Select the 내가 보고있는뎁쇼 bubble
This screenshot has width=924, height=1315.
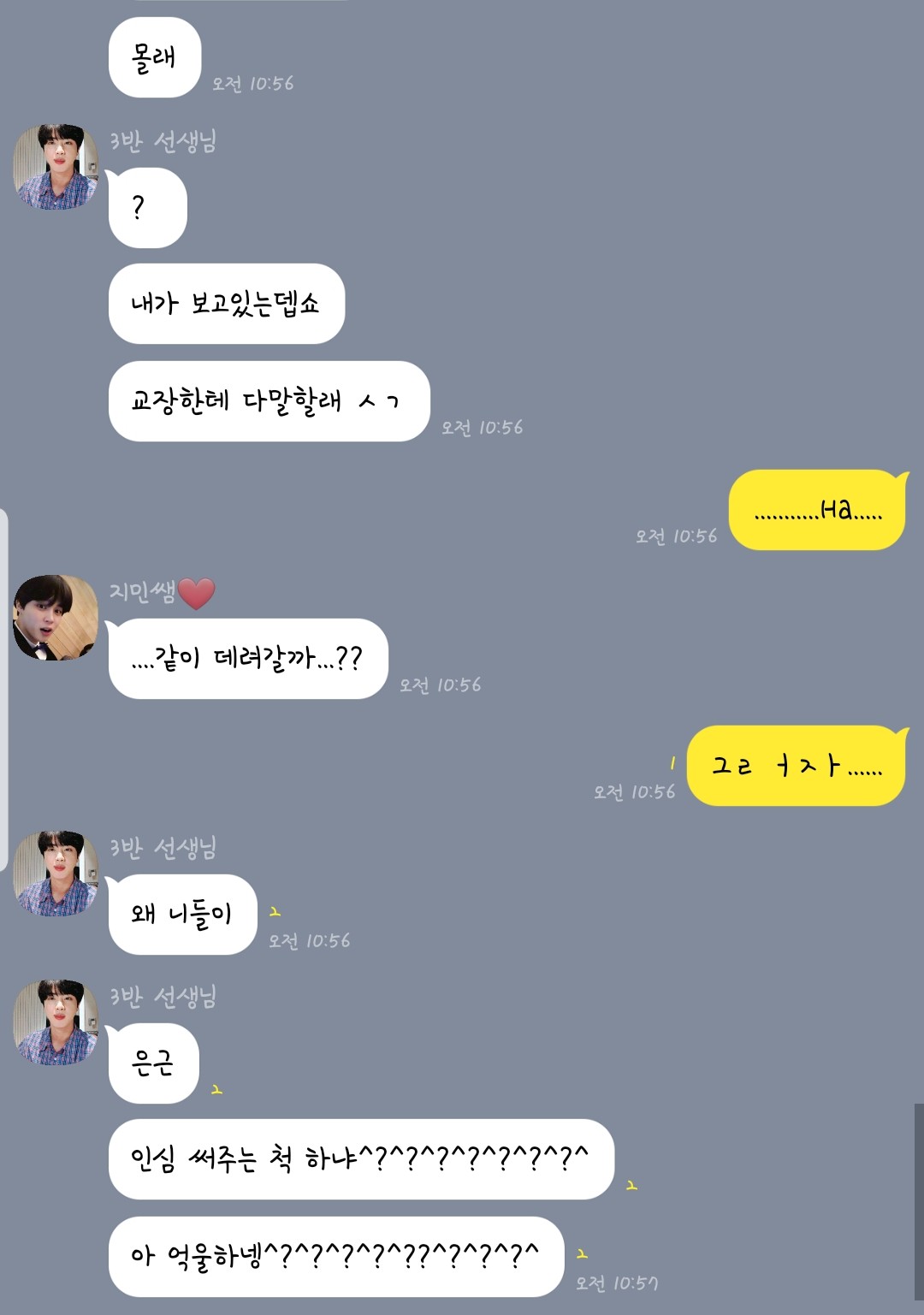pyautogui.click(x=228, y=305)
